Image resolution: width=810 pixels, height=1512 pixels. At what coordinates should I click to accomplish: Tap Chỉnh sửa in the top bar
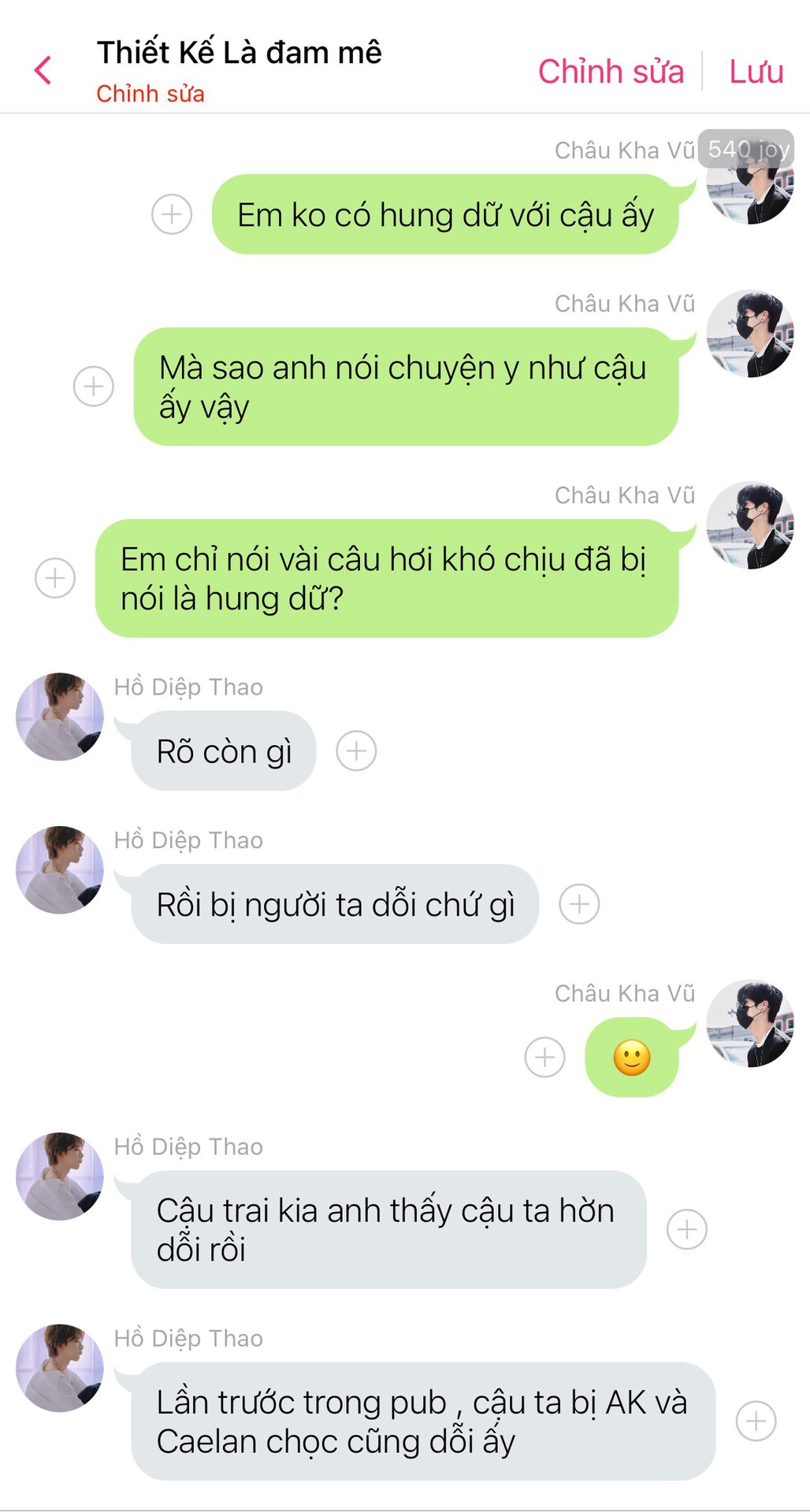[611, 72]
